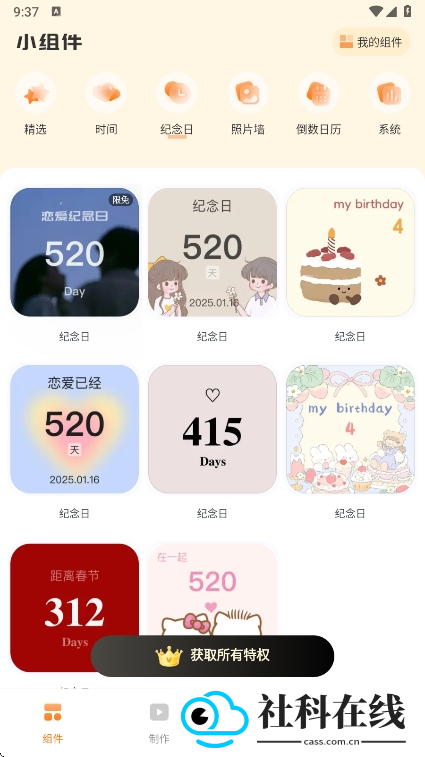Switch to the 组件 bottom tab
Viewport: 425px width, 757px height.
tap(53, 723)
